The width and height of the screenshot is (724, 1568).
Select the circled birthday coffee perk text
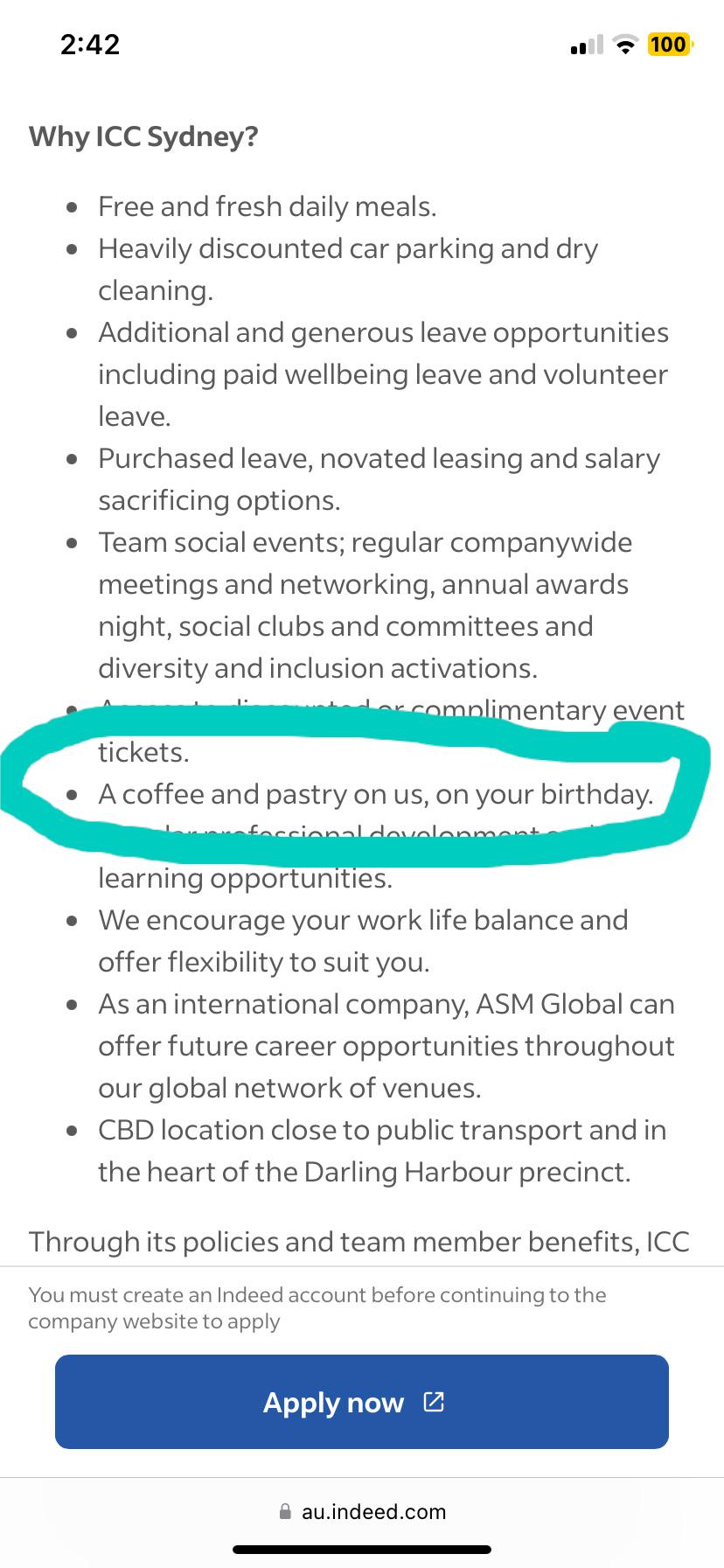(376, 795)
